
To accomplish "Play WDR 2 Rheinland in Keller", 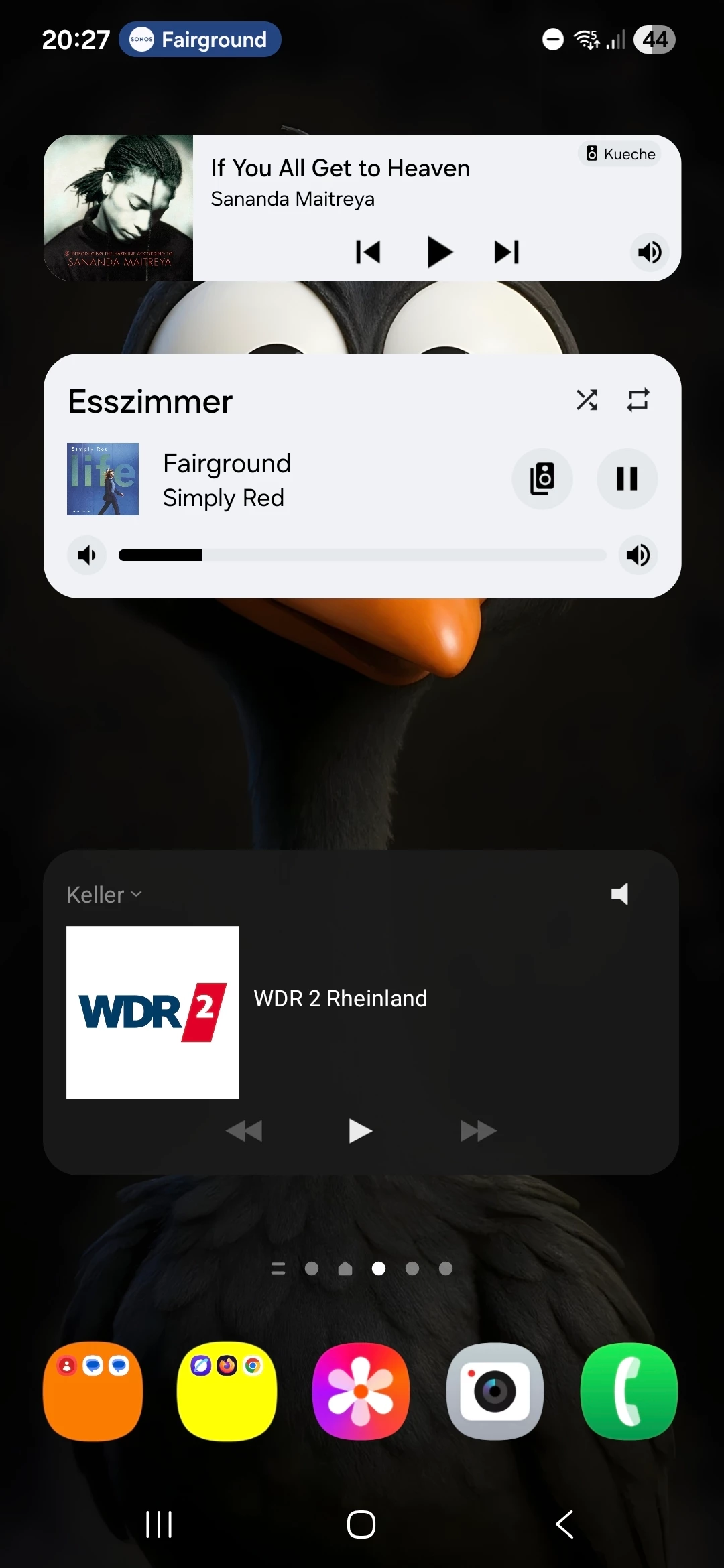I will click(x=360, y=1131).
